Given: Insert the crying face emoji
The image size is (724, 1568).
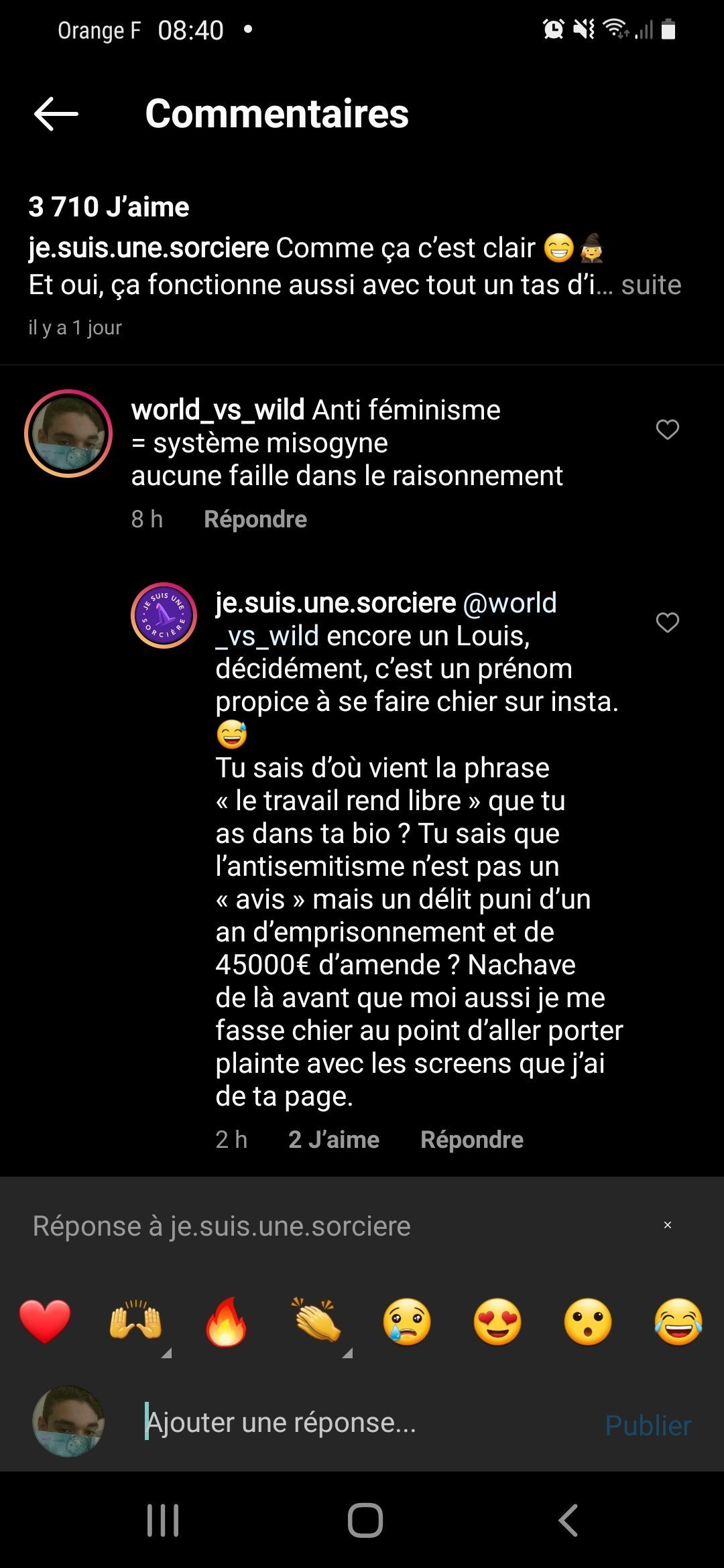Looking at the screenshot, I should coord(407,1321).
